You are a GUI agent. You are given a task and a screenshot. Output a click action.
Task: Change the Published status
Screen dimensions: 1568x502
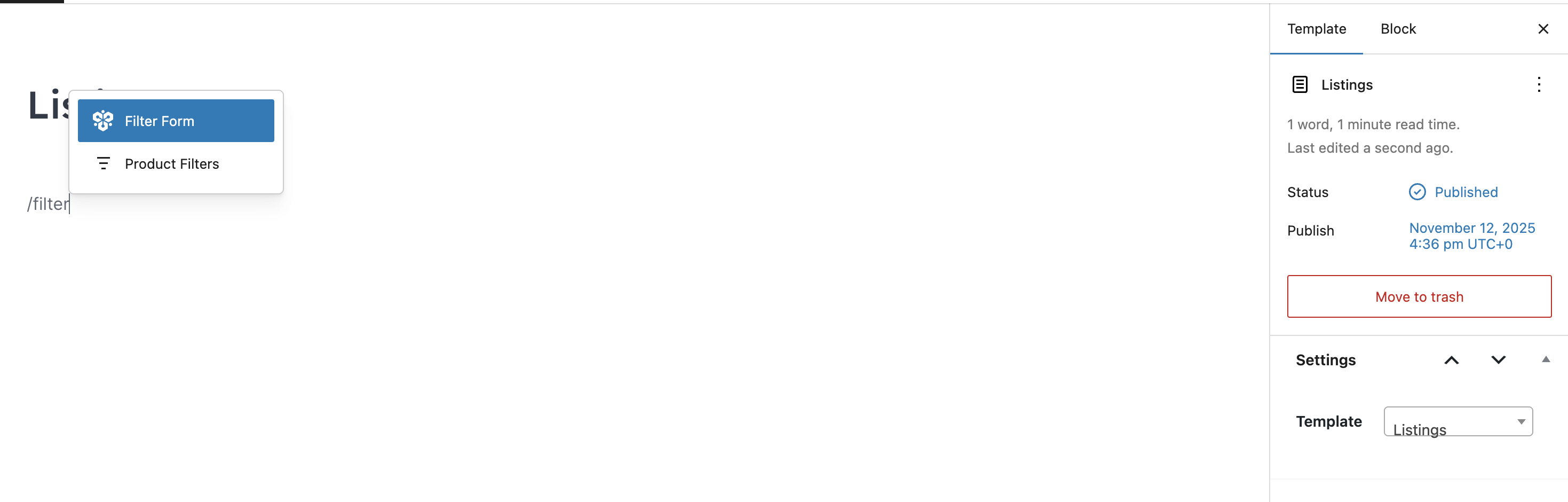pos(1465,192)
